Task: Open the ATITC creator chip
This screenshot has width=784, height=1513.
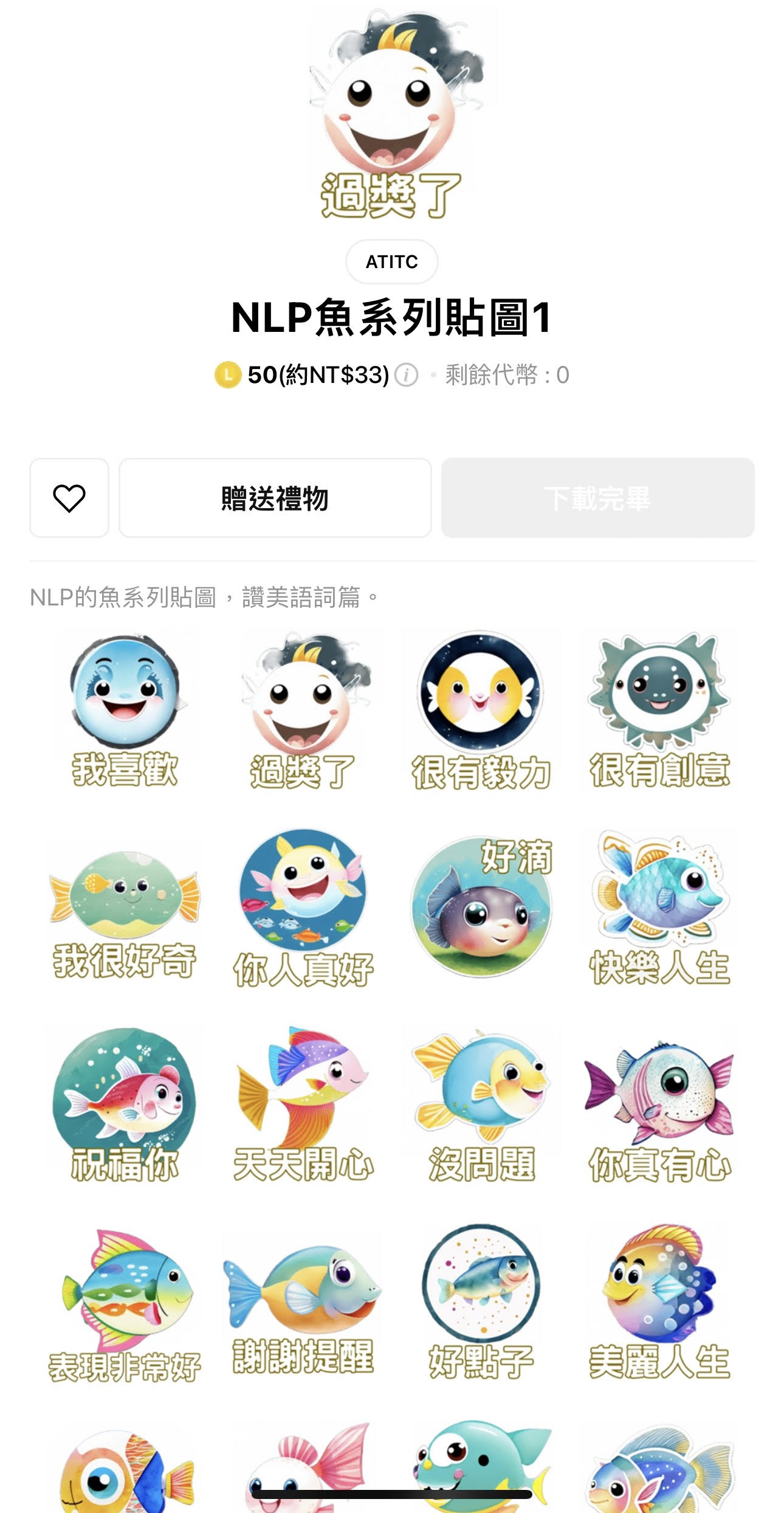Action: [x=391, y=262]
